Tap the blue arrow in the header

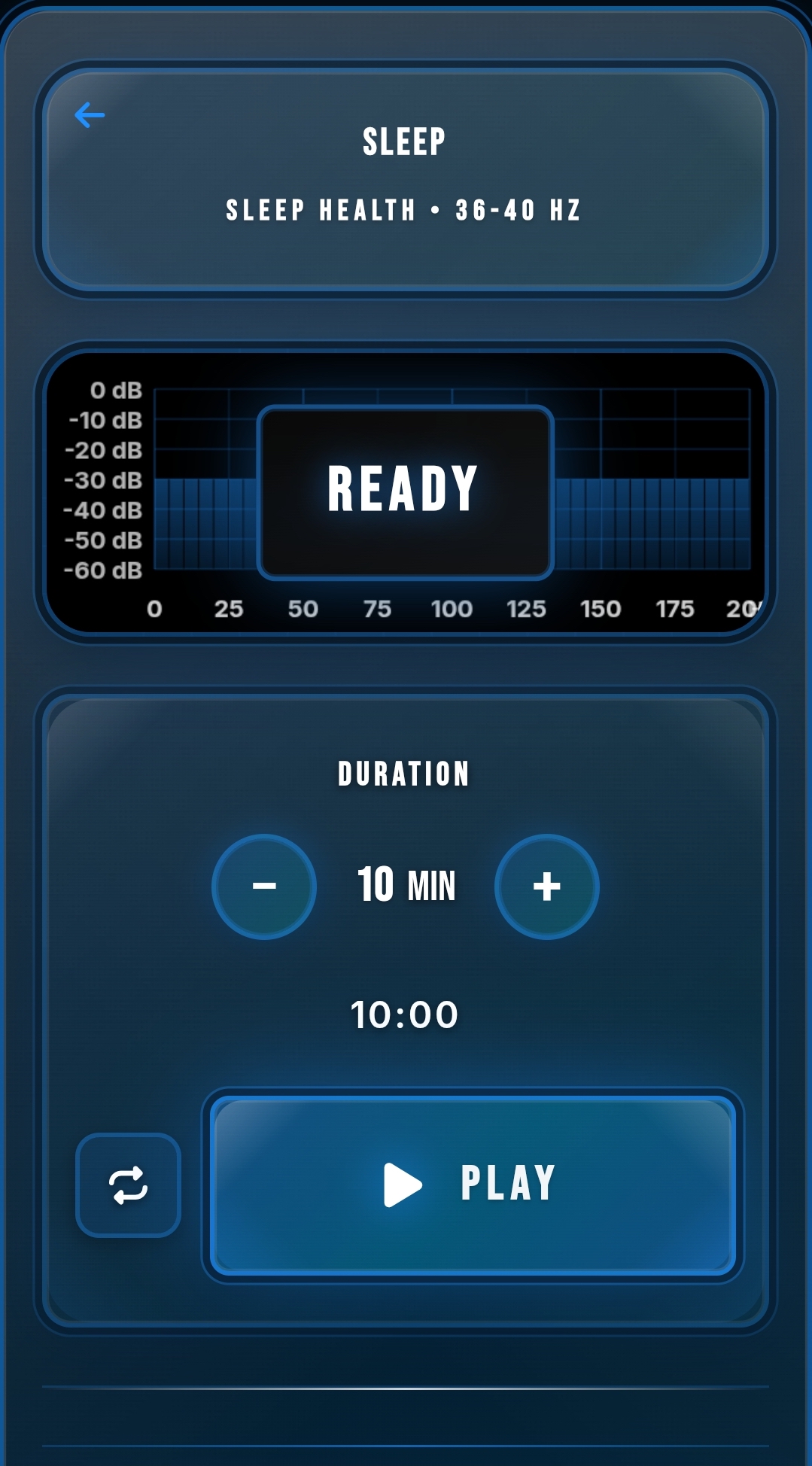point(90,115)
